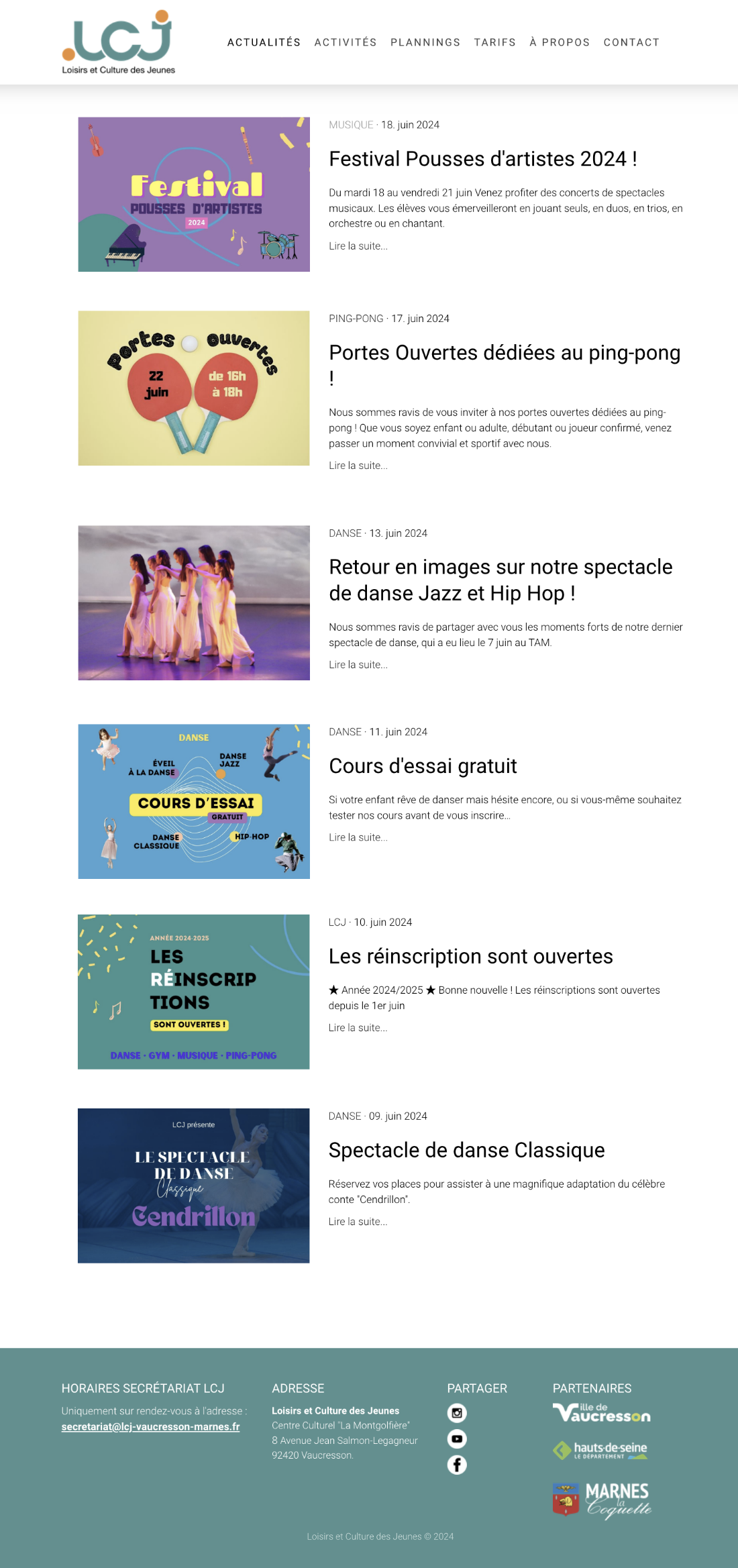Open the Instagram icon in Partager
The height and width of the screenshot is (1568, 738).
457,1413
